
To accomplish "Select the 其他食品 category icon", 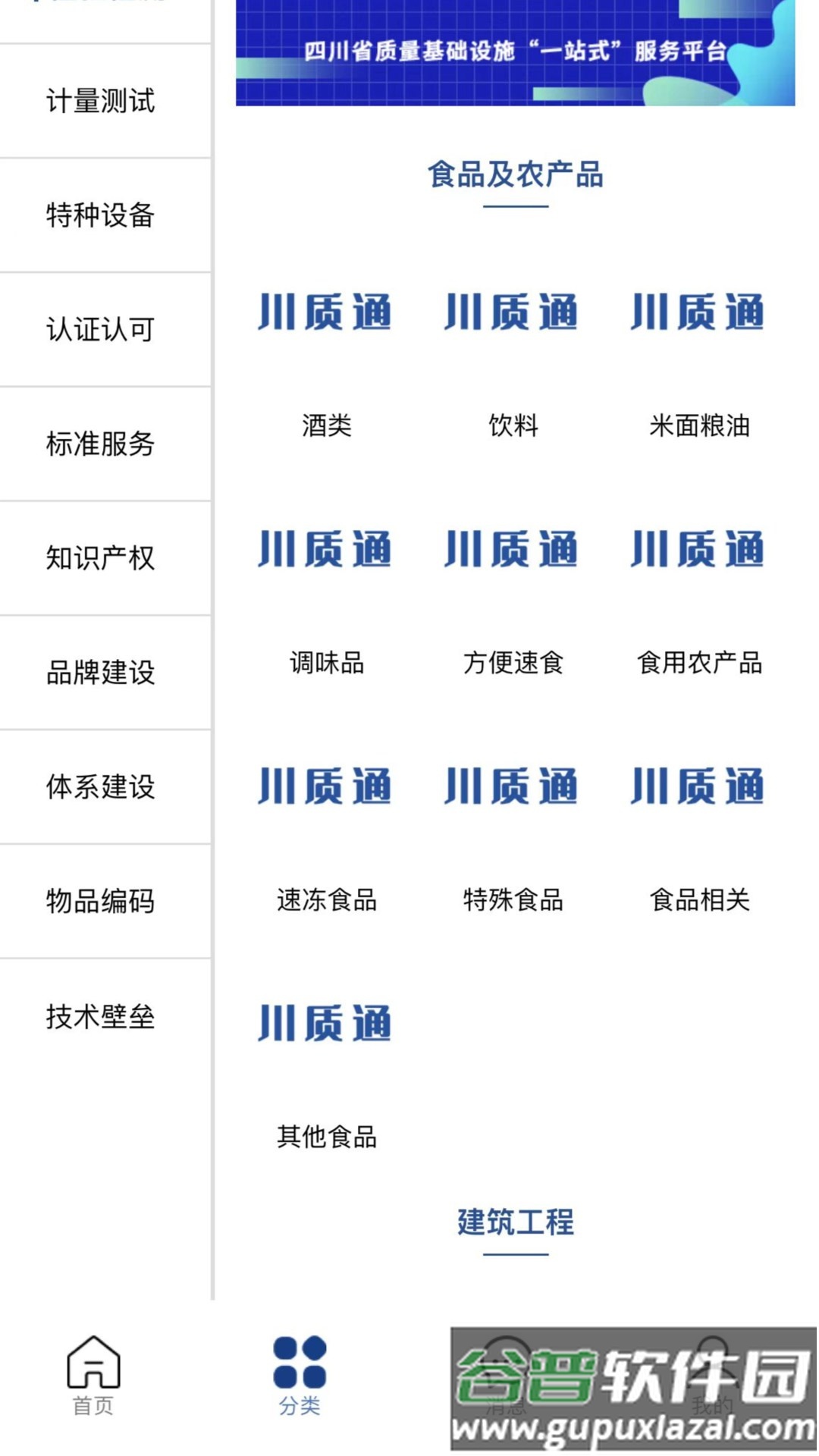I will (x=325, y=1024).
